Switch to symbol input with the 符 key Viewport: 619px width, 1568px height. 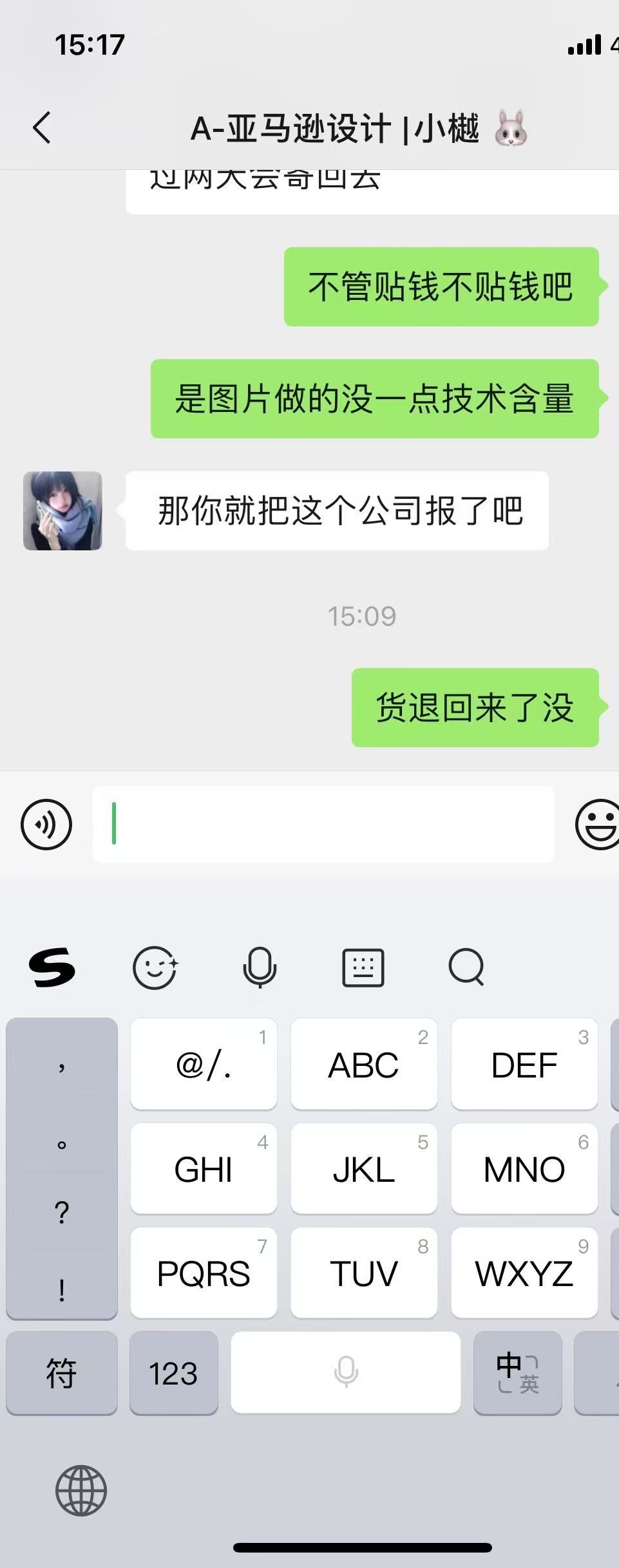[x=61, y=1374]
